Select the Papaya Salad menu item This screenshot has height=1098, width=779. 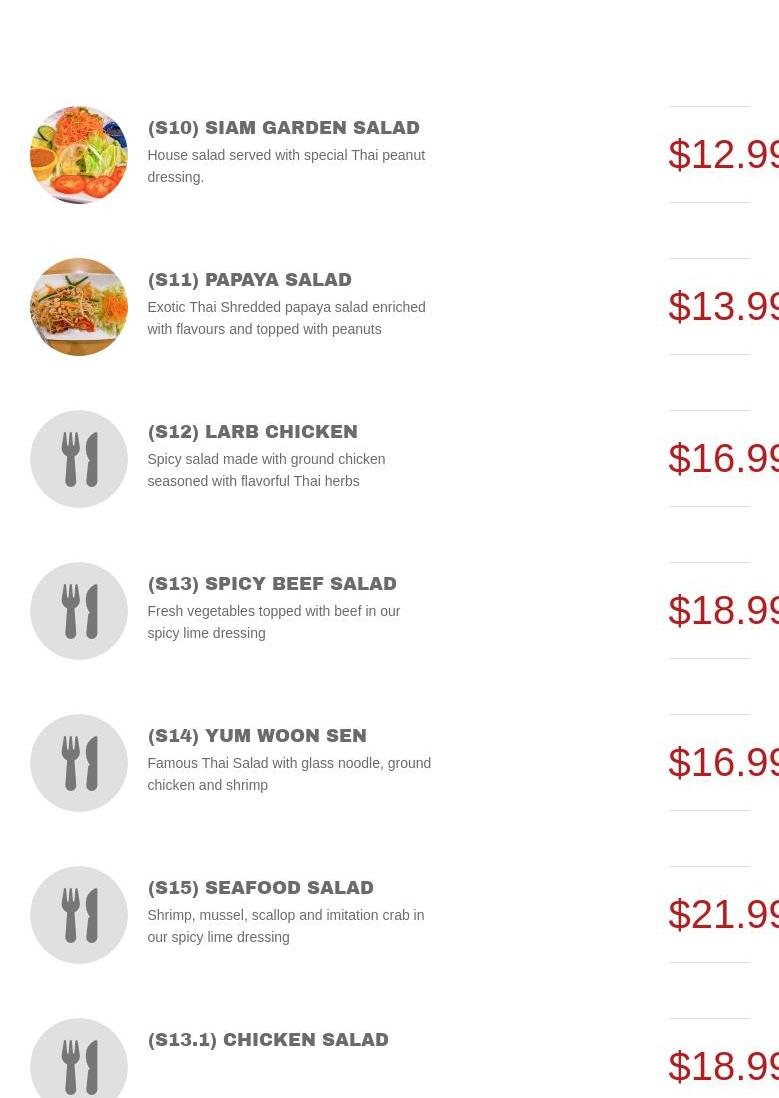[249, 281]
